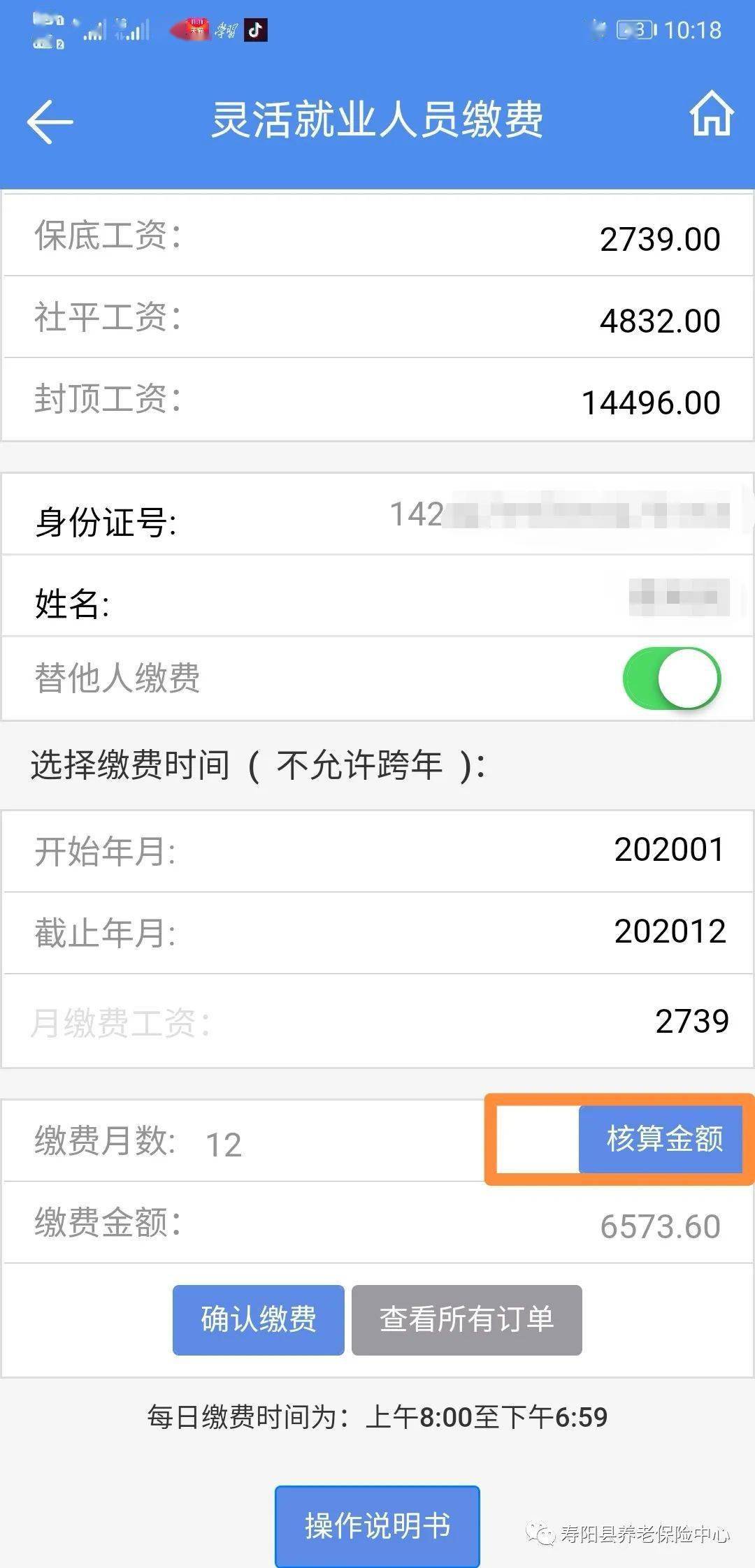Open the 操作说明书 manual

(x=377, y=1525)
